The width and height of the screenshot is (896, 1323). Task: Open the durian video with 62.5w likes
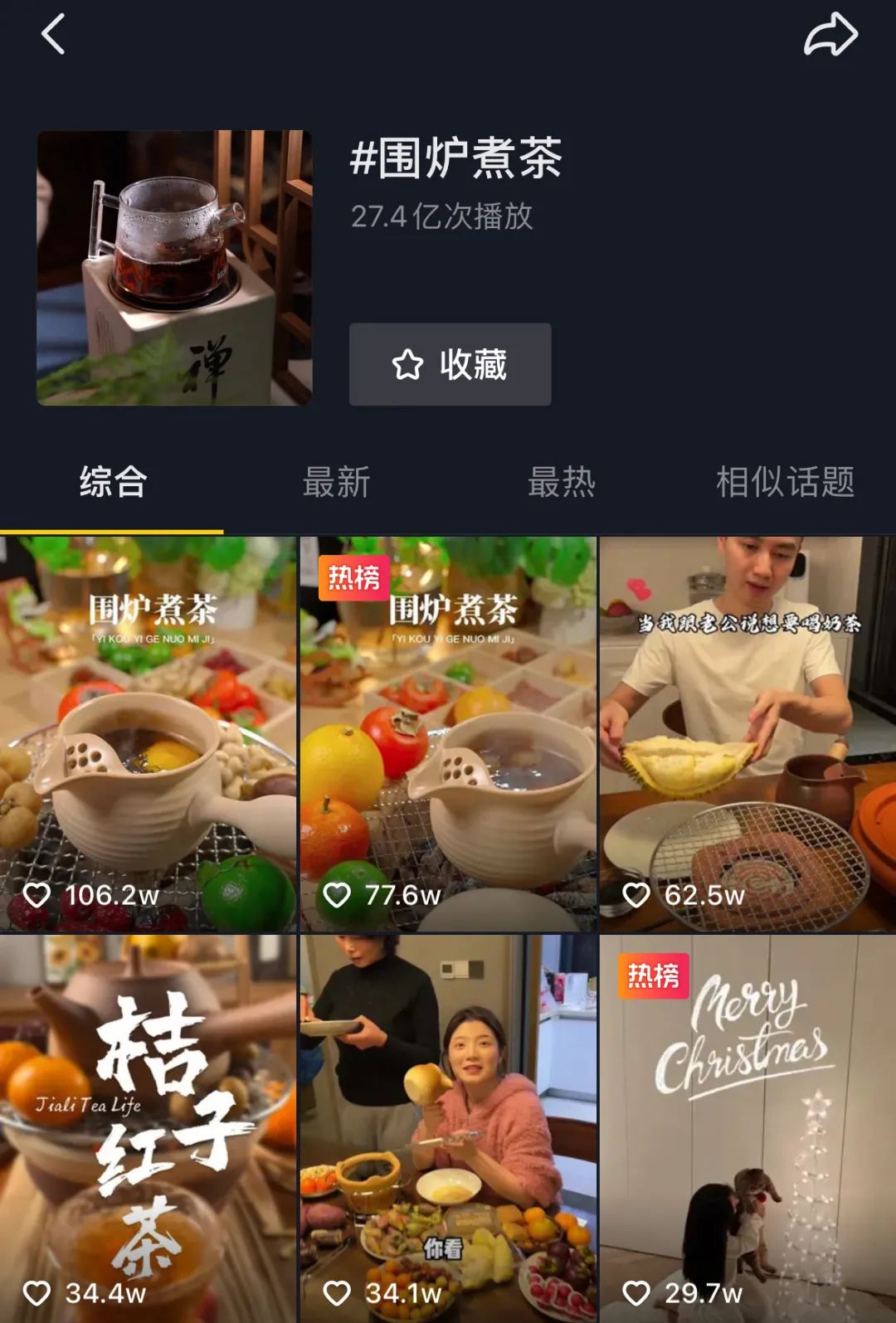(747, 734)
